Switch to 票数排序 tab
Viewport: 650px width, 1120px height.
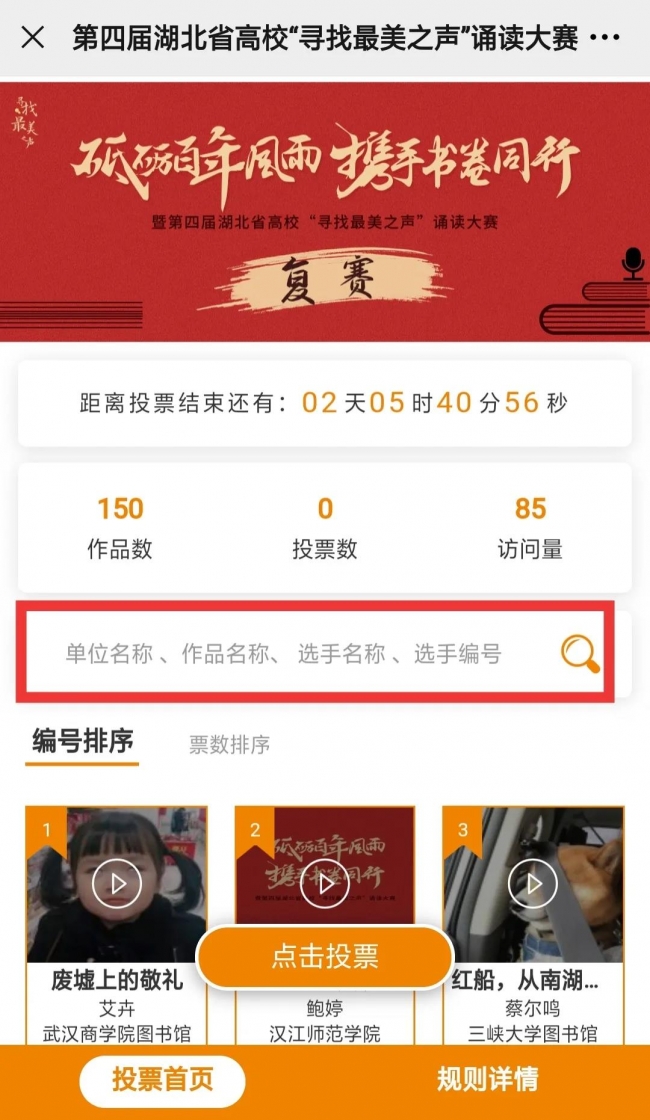[x=229, y=745]
